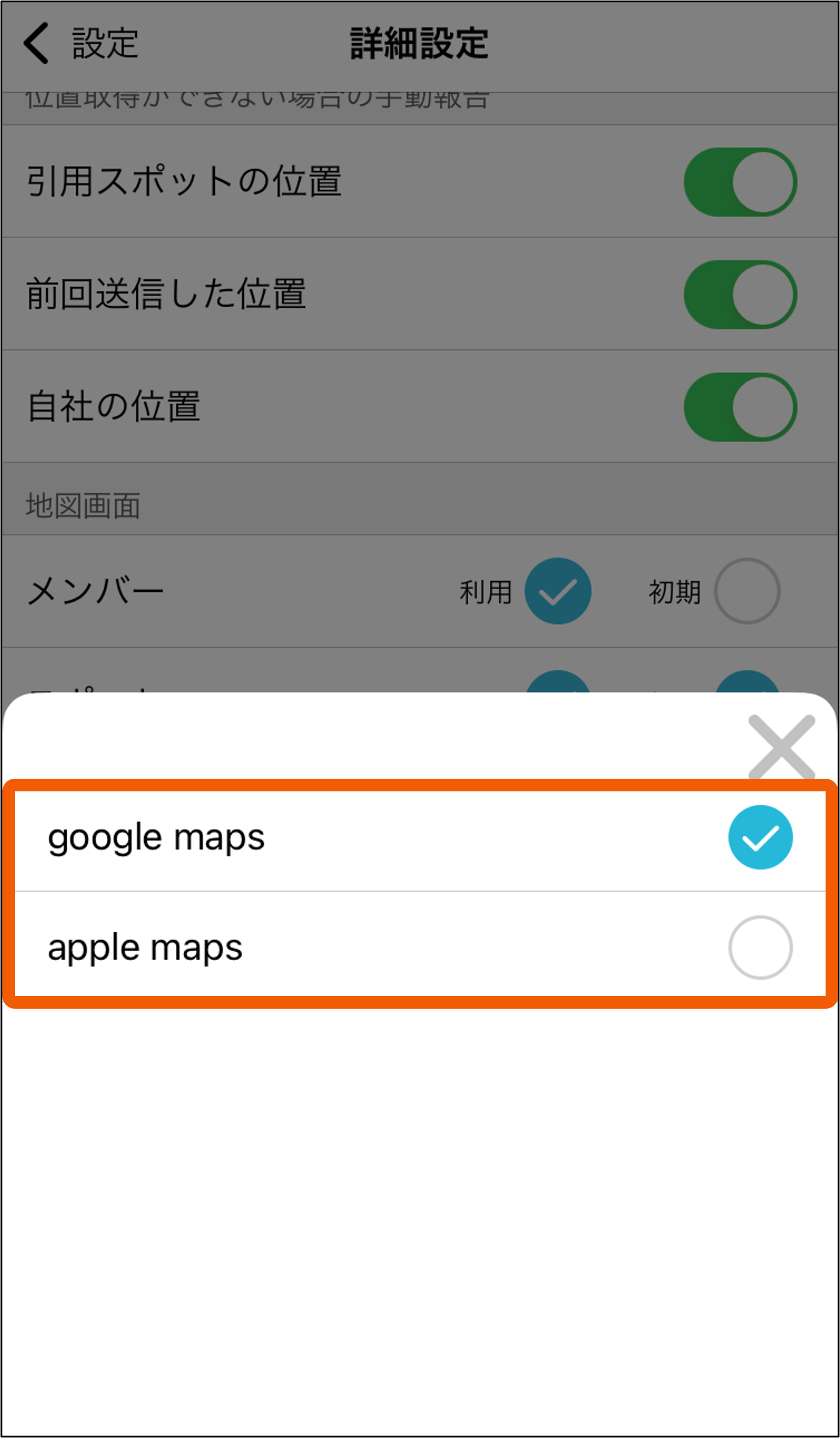The image size is (840, 1438).
Task: Choose apple maps as the map app
Action: [x=420, y=946]
